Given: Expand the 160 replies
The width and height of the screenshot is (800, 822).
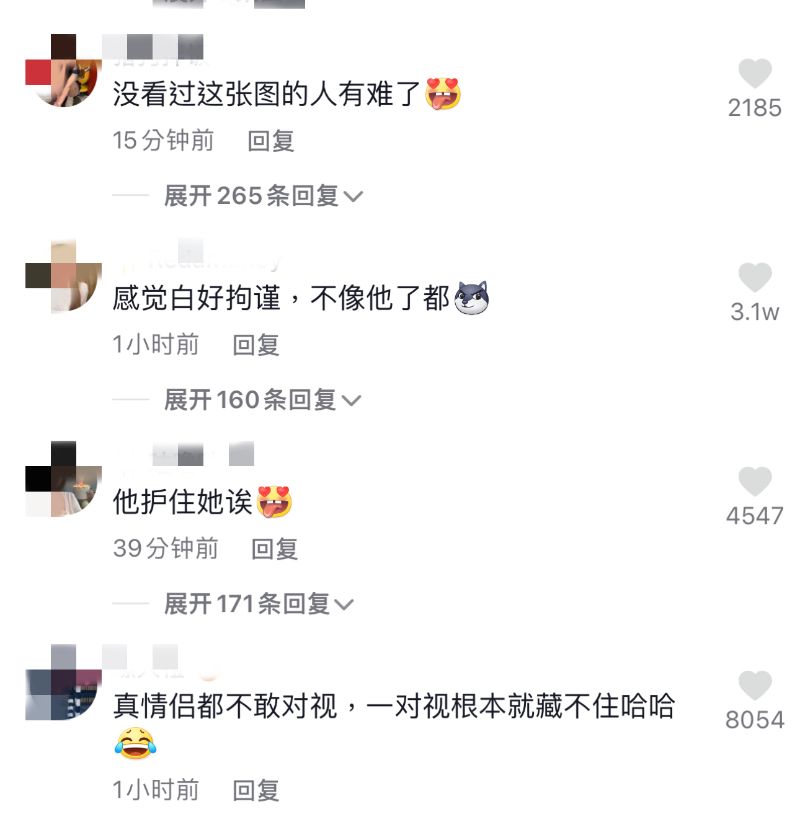Looking at the screenshot, I should pyautogui.click(x=262, y=400).
